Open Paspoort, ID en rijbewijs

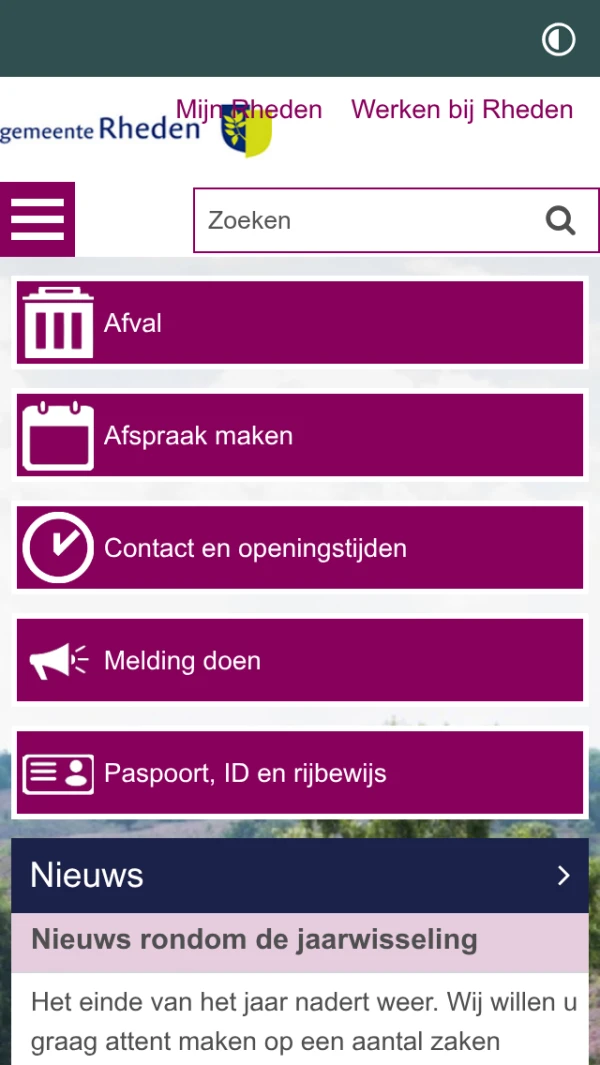point(300,773)
